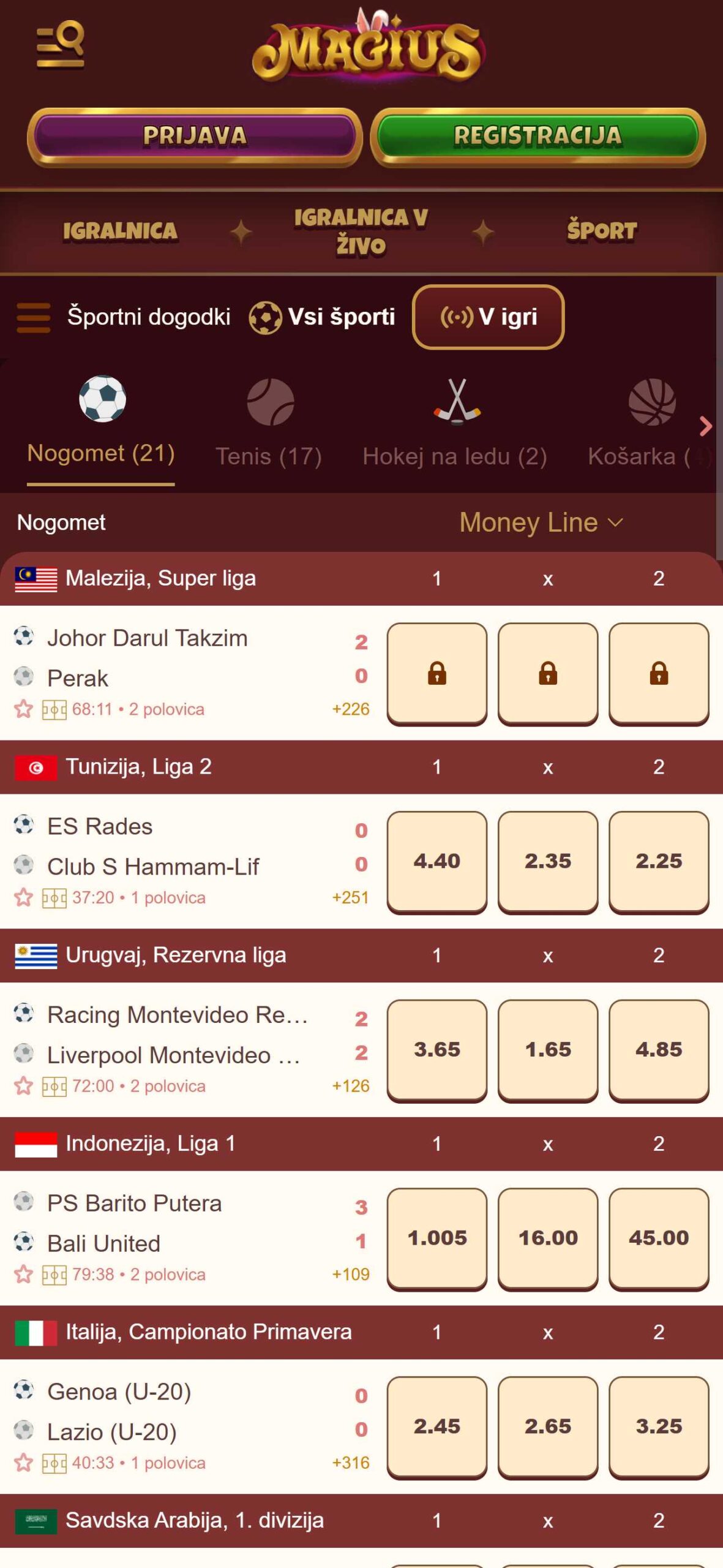
Task: Open the menu search icon
Action: 60,45
